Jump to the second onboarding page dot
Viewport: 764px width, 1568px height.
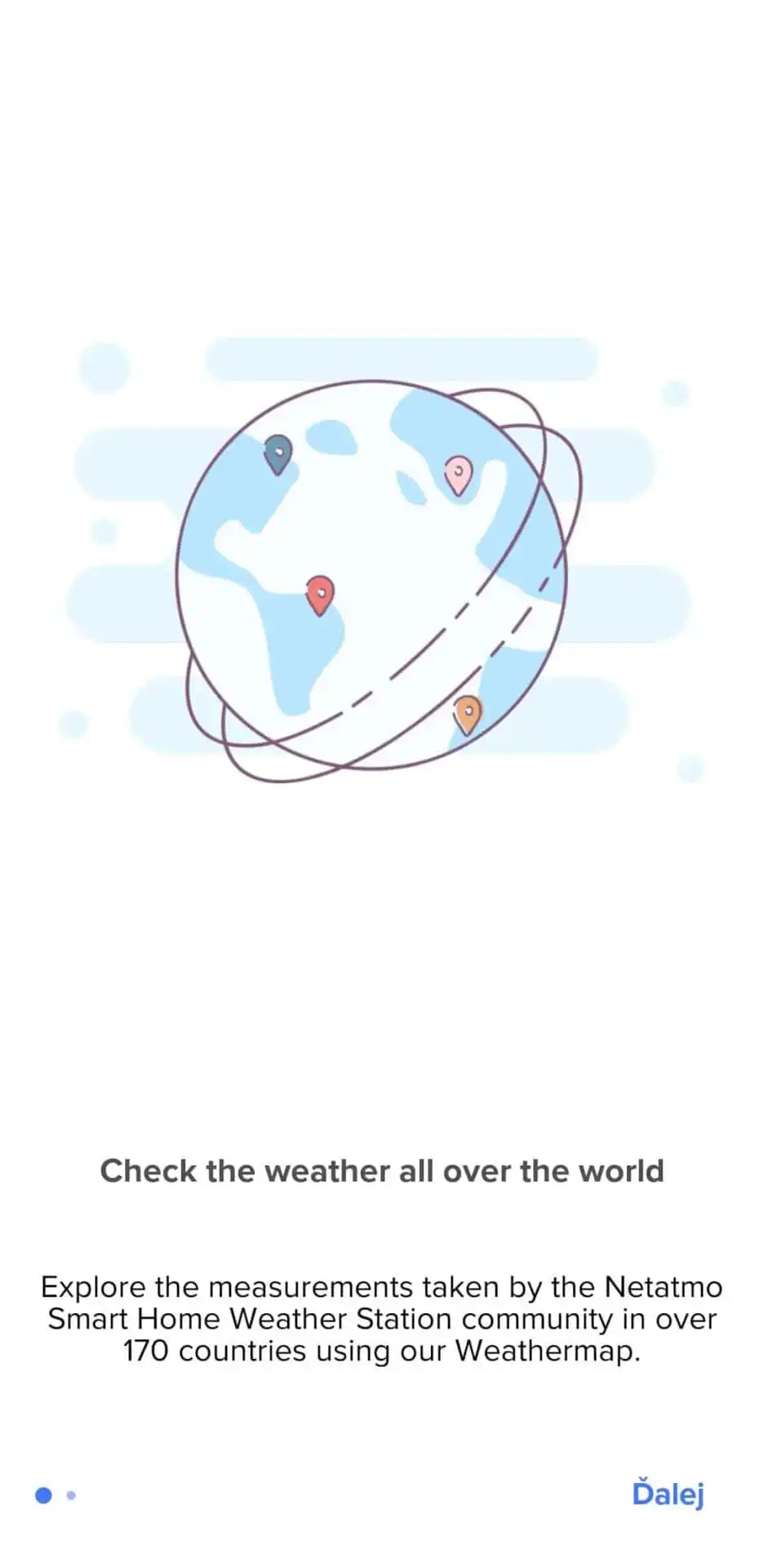click(x=71, y=1495)
